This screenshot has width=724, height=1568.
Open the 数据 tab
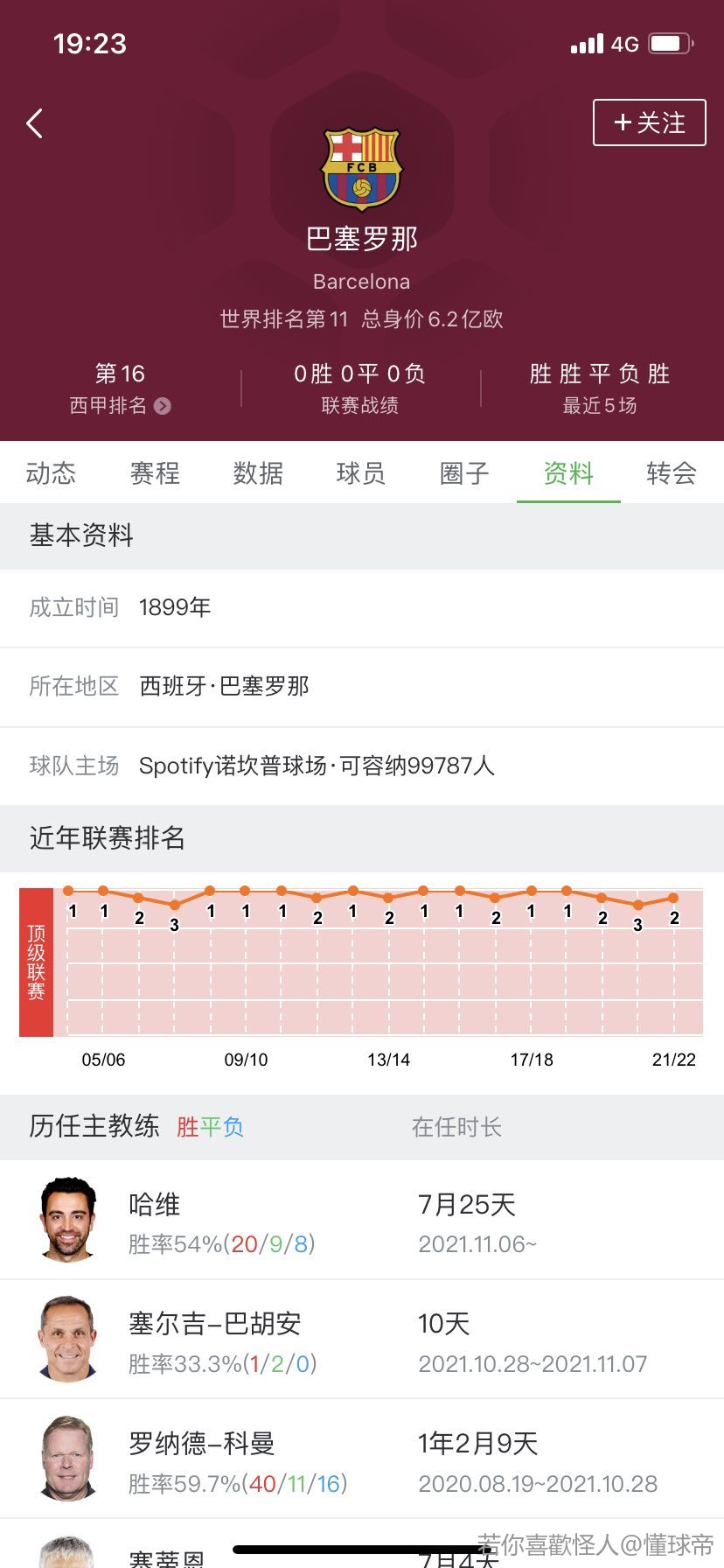pos(258,473)
